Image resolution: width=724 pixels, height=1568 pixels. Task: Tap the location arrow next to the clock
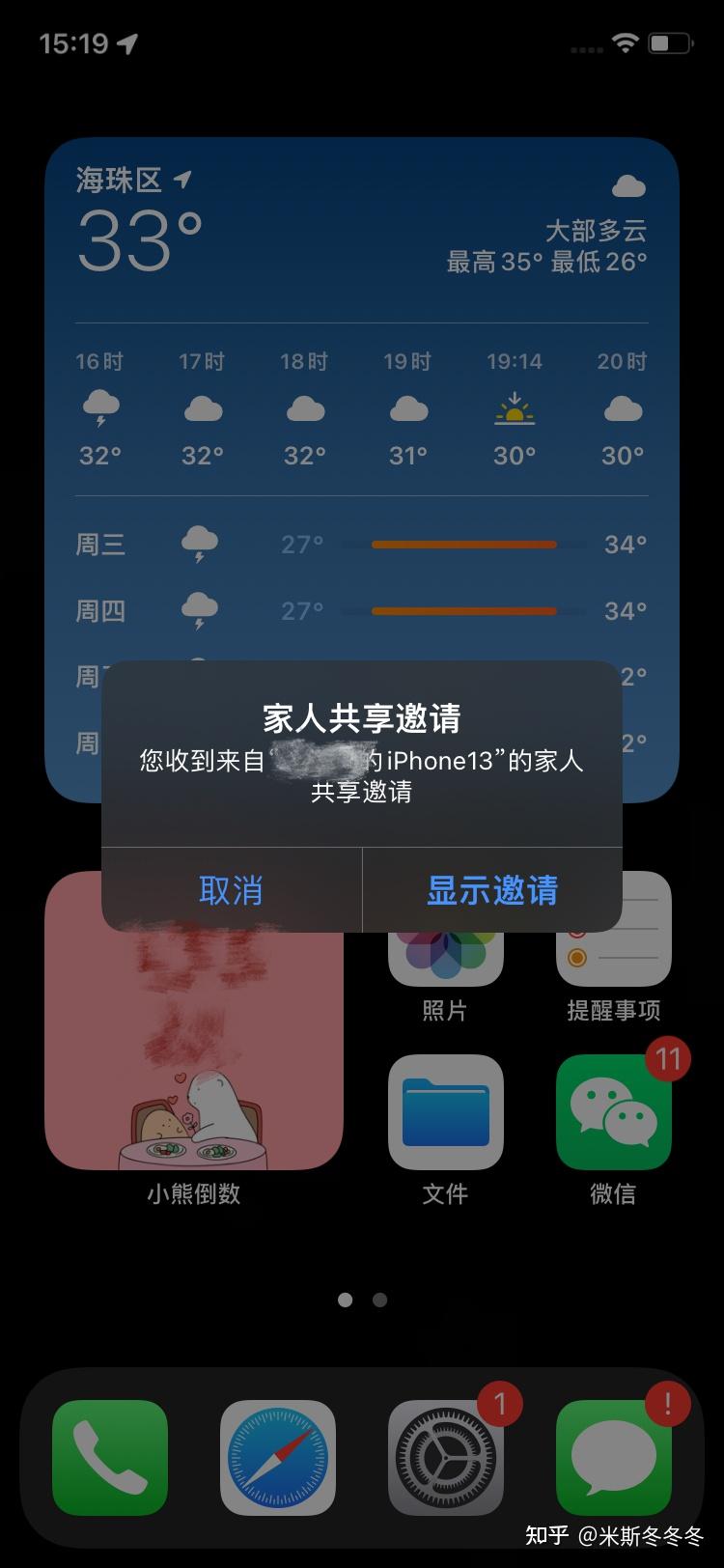(x=125, y=42)
